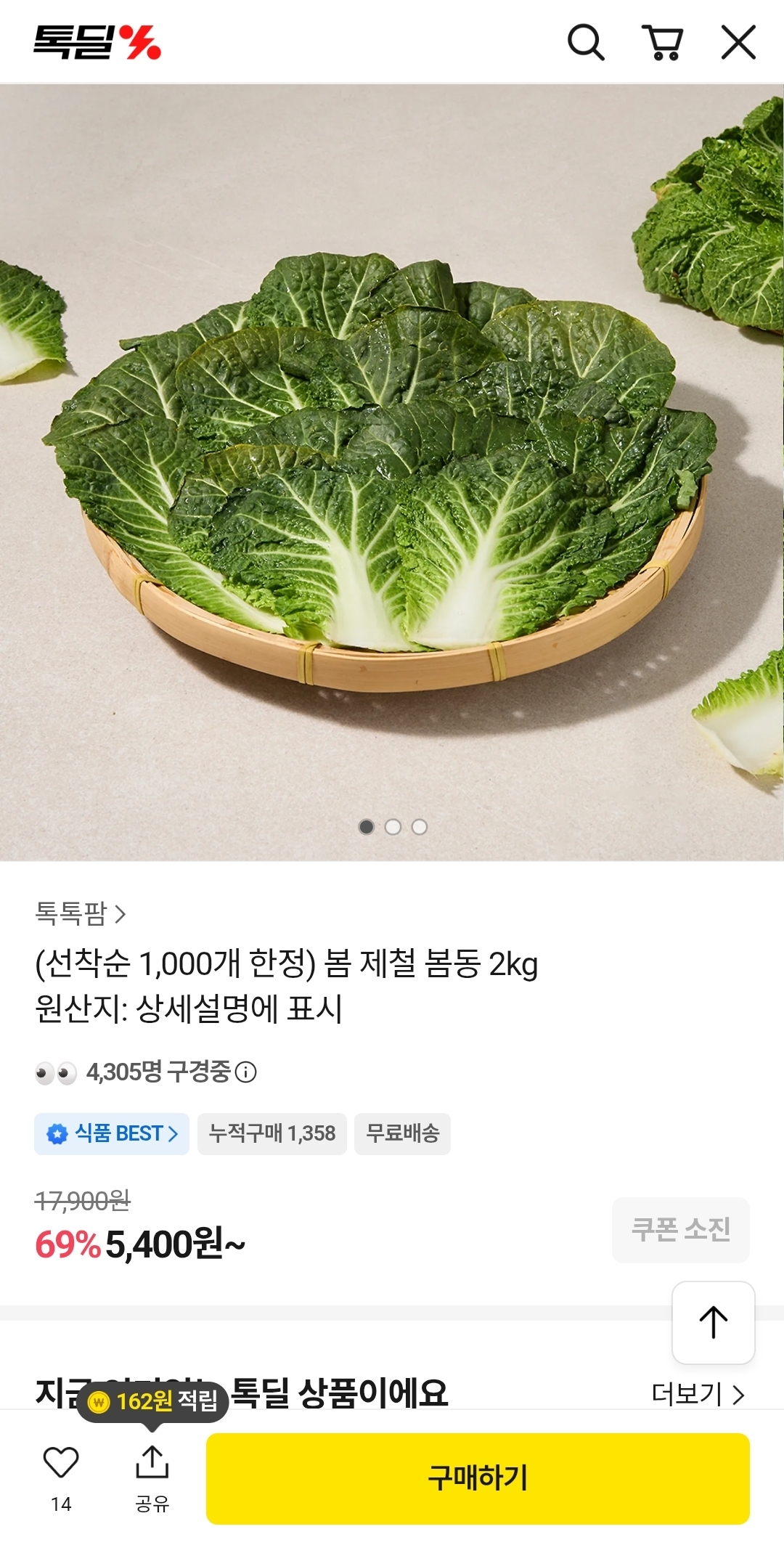Open the search icon
The height and width of the screenshot is (1545, 784).
(585, 42)
